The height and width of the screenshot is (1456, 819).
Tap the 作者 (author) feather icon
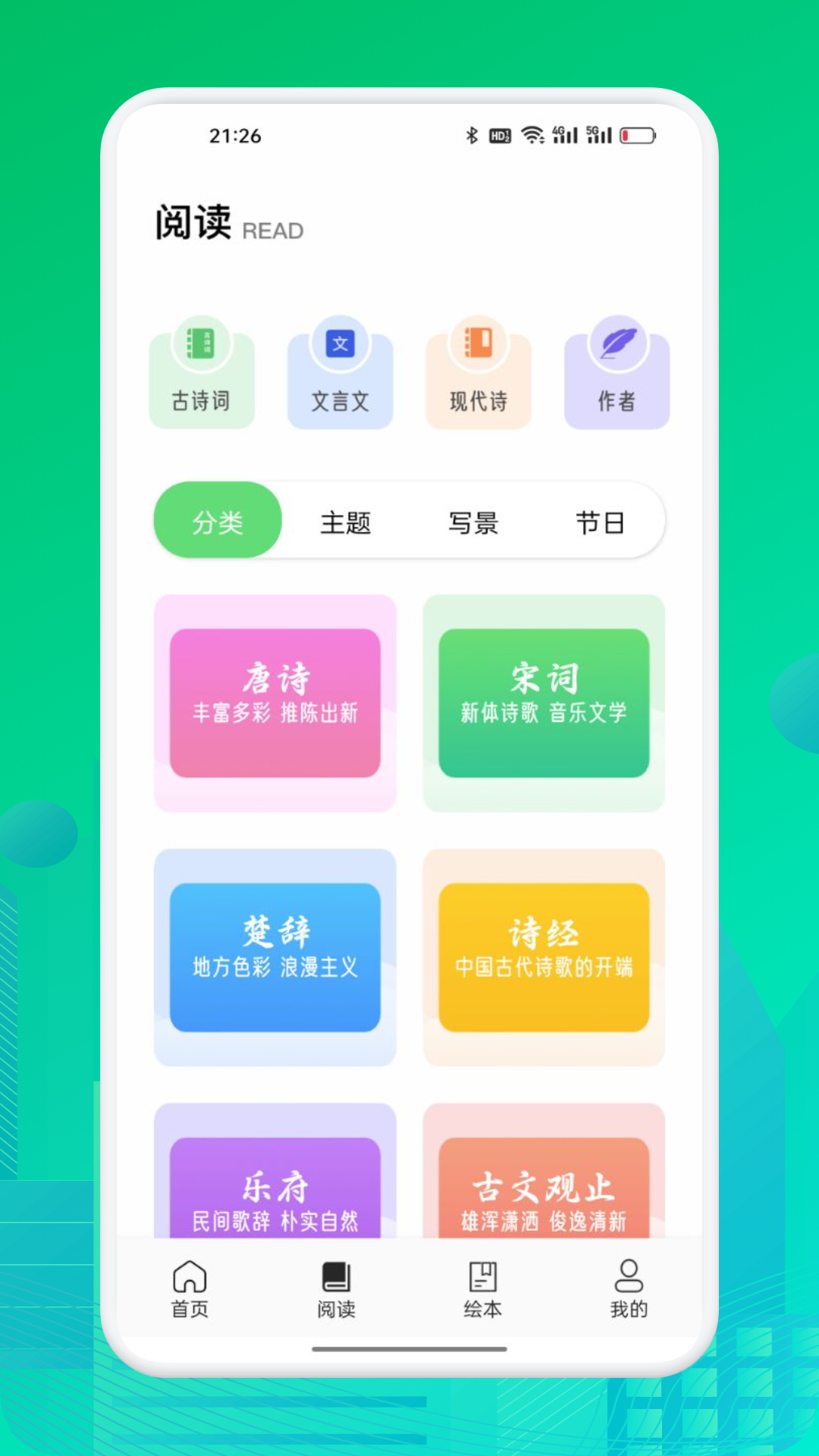[617, 372]
